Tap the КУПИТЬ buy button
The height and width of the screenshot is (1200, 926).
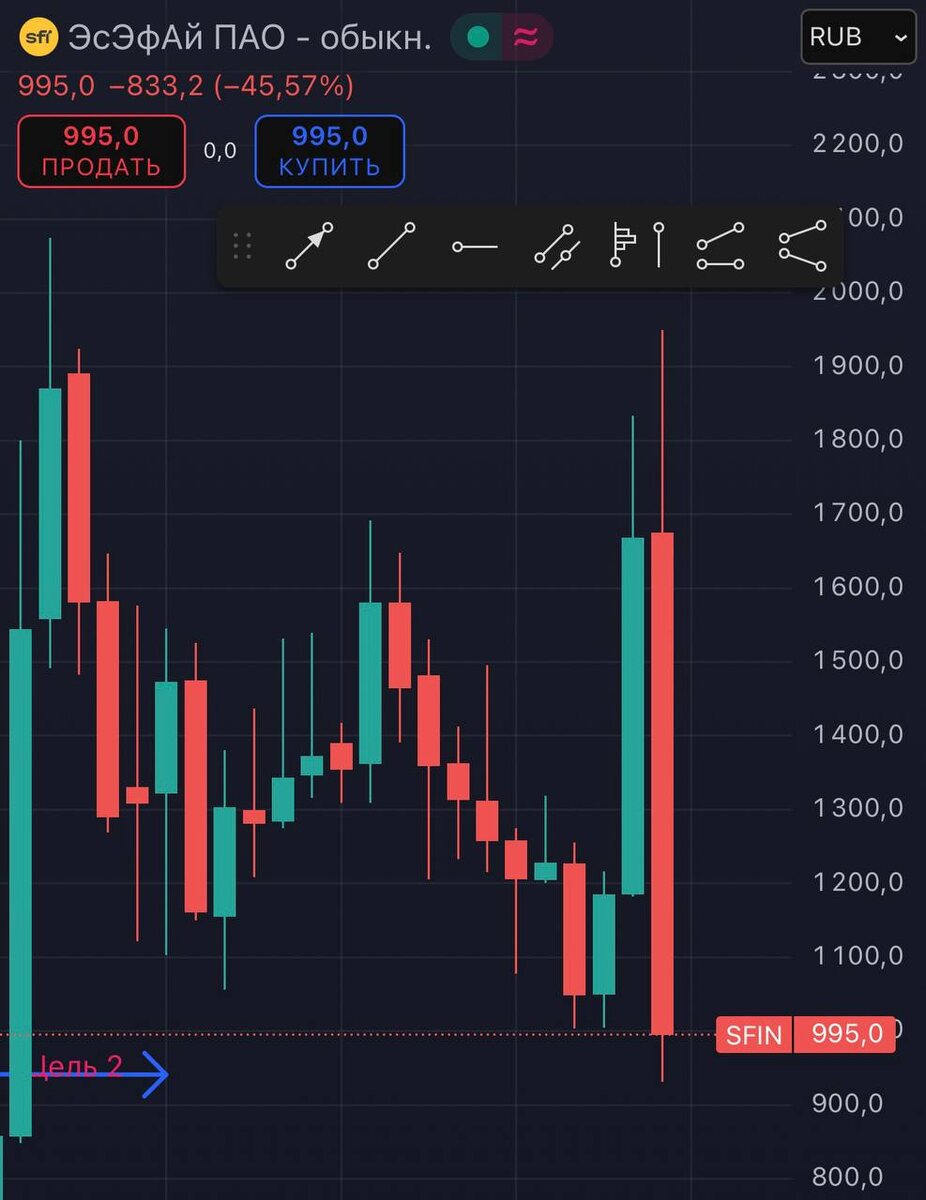[329, 151]
